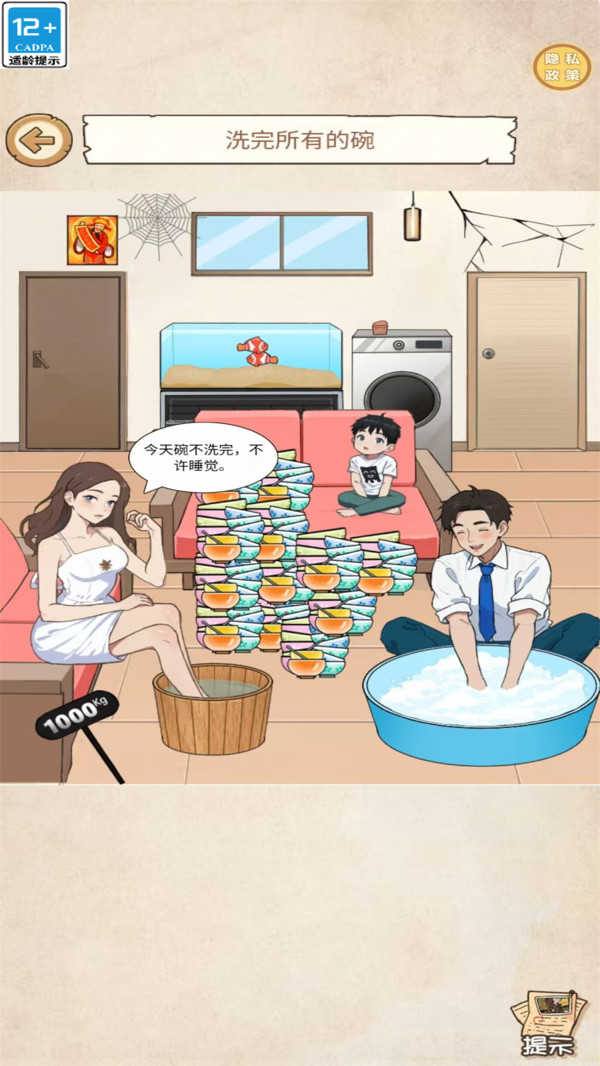
Task: Tap the 12+ CADPA age rating badge
Action: click(36, 34)
